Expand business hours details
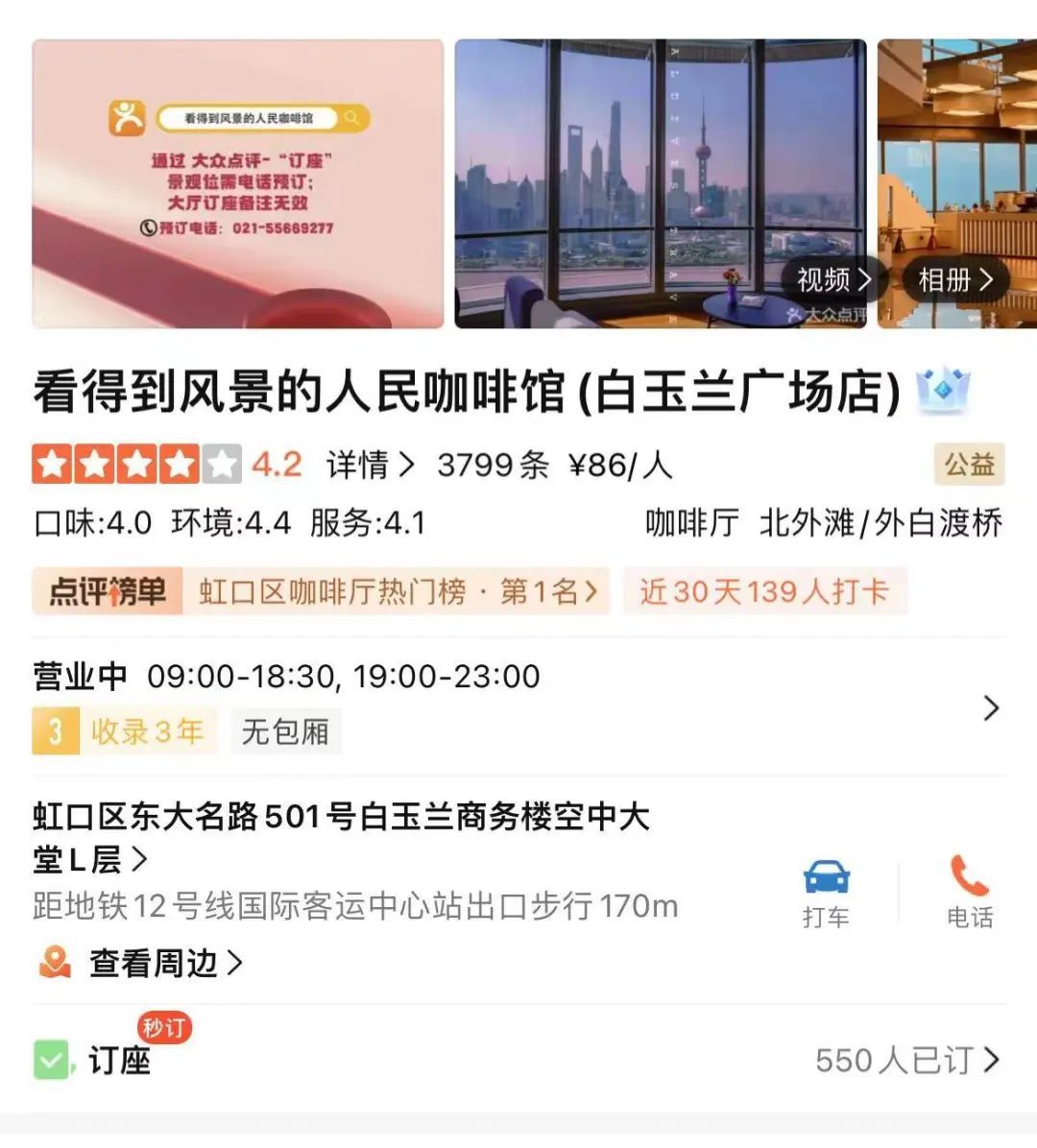 [991, 708]
